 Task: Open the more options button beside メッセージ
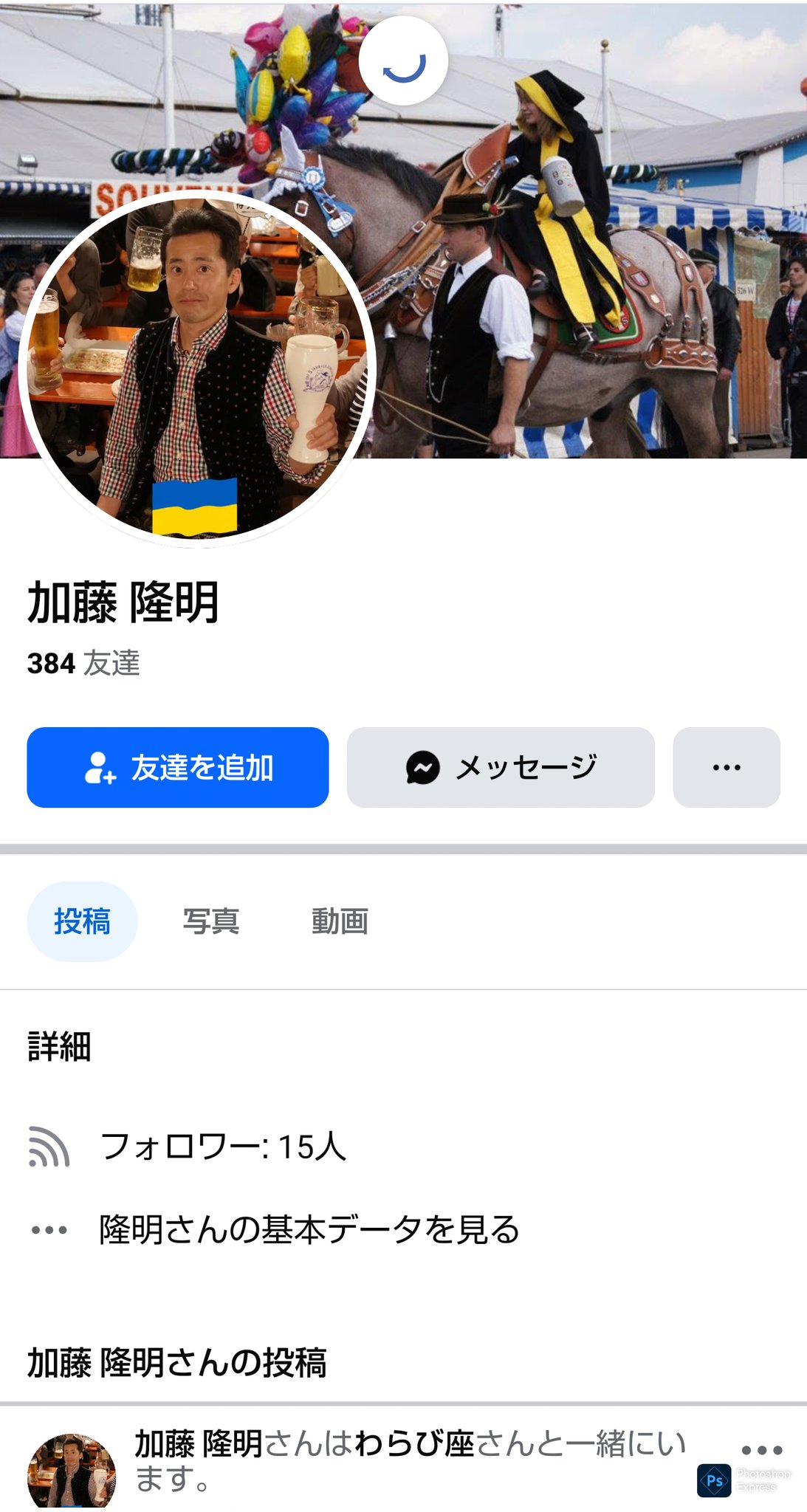coord(727,767)
